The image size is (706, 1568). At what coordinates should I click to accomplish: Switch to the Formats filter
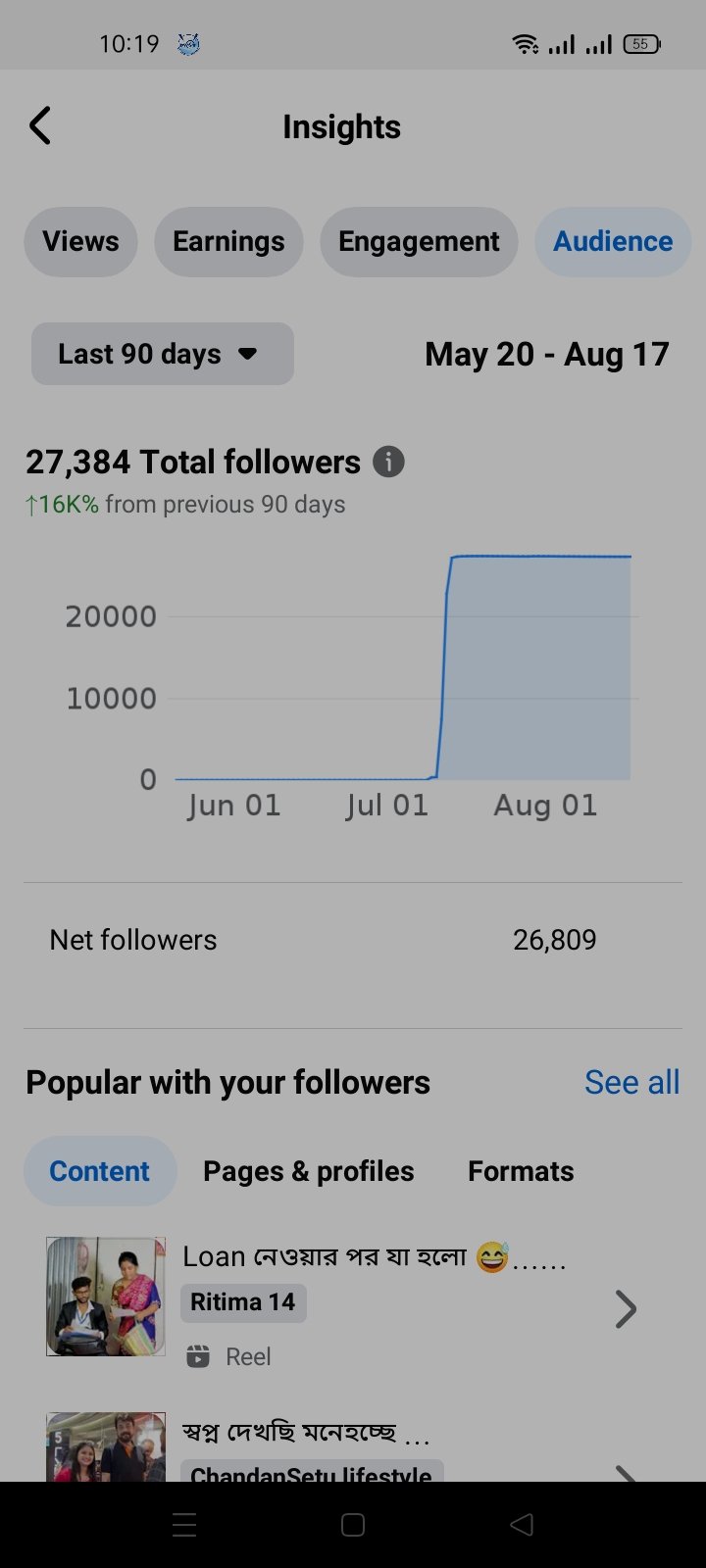(x=521, y=1171)
